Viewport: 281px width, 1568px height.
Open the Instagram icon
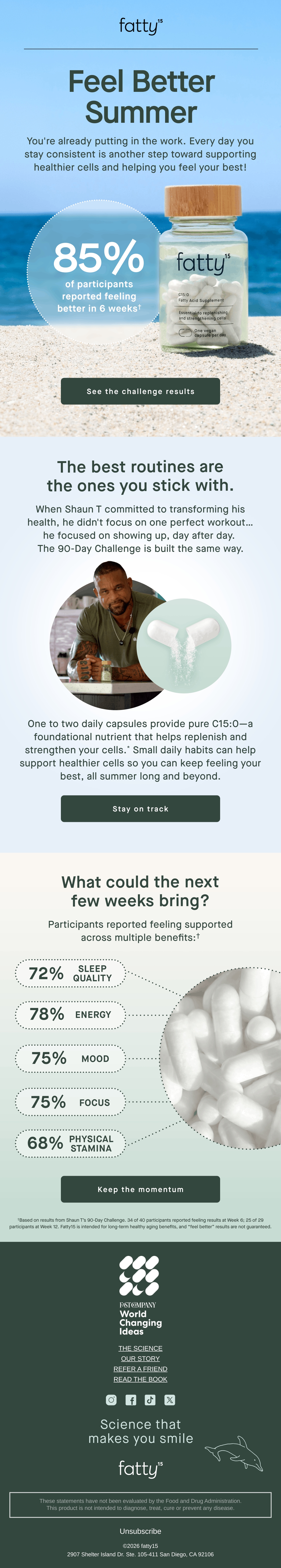click(111, 1400)
